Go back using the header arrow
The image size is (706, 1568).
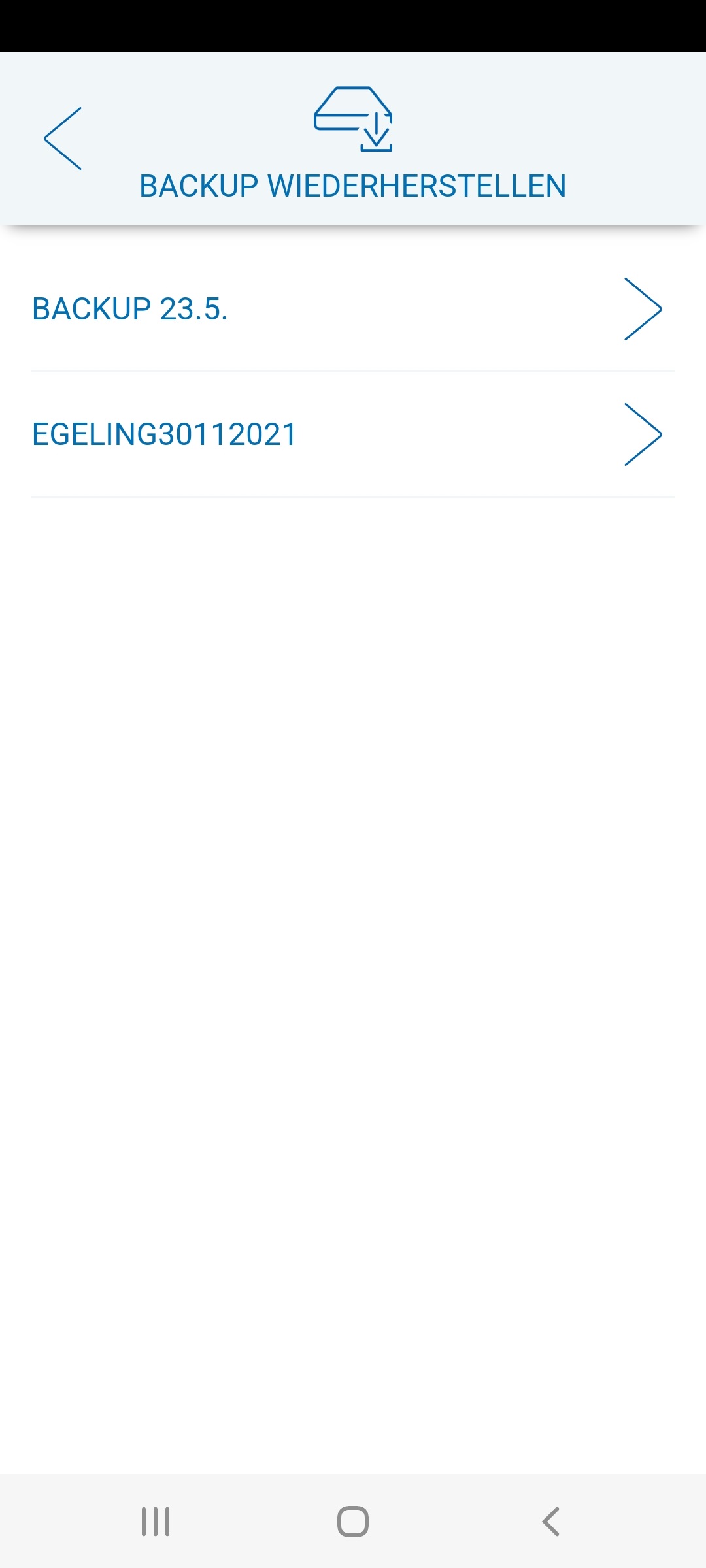[x=63, y=139]
